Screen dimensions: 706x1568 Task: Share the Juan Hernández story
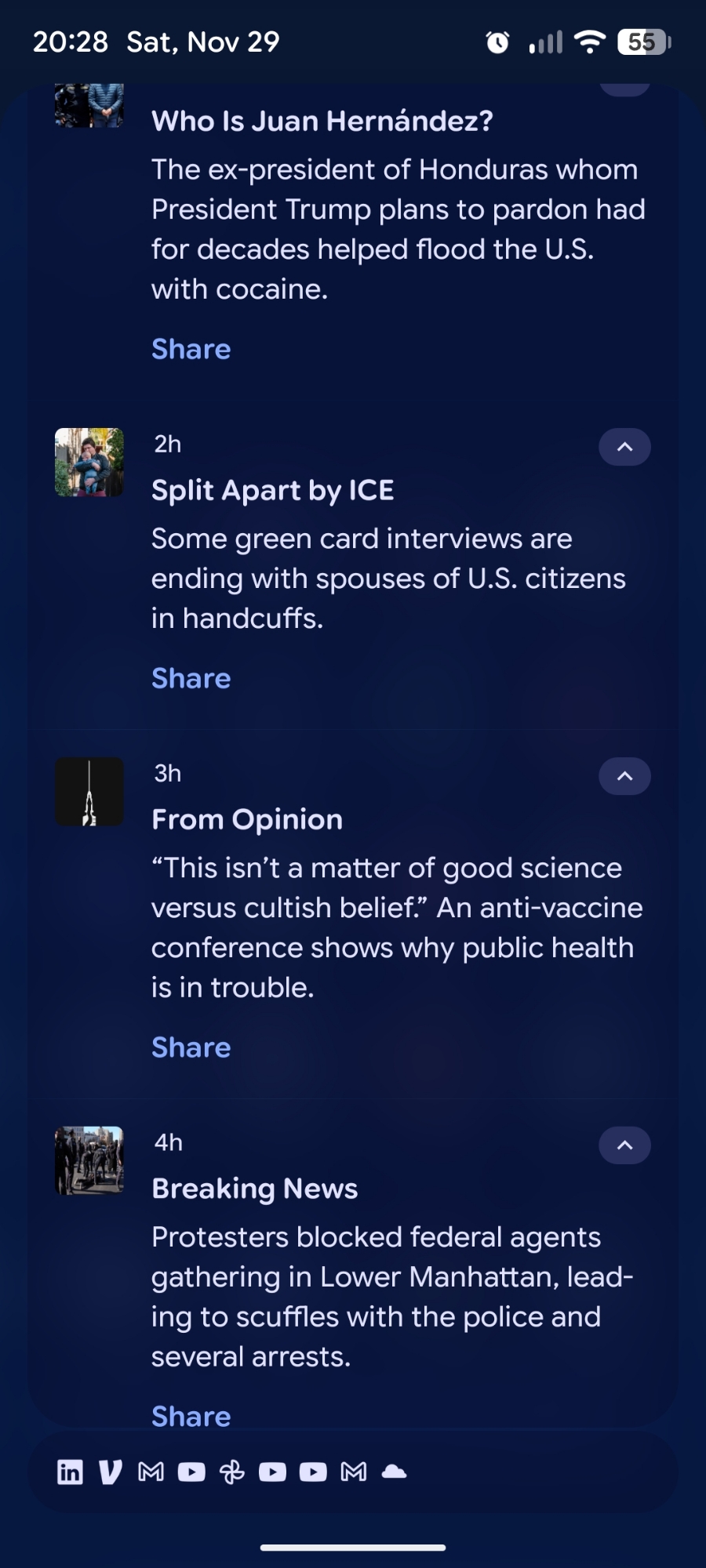click(191, 349)
